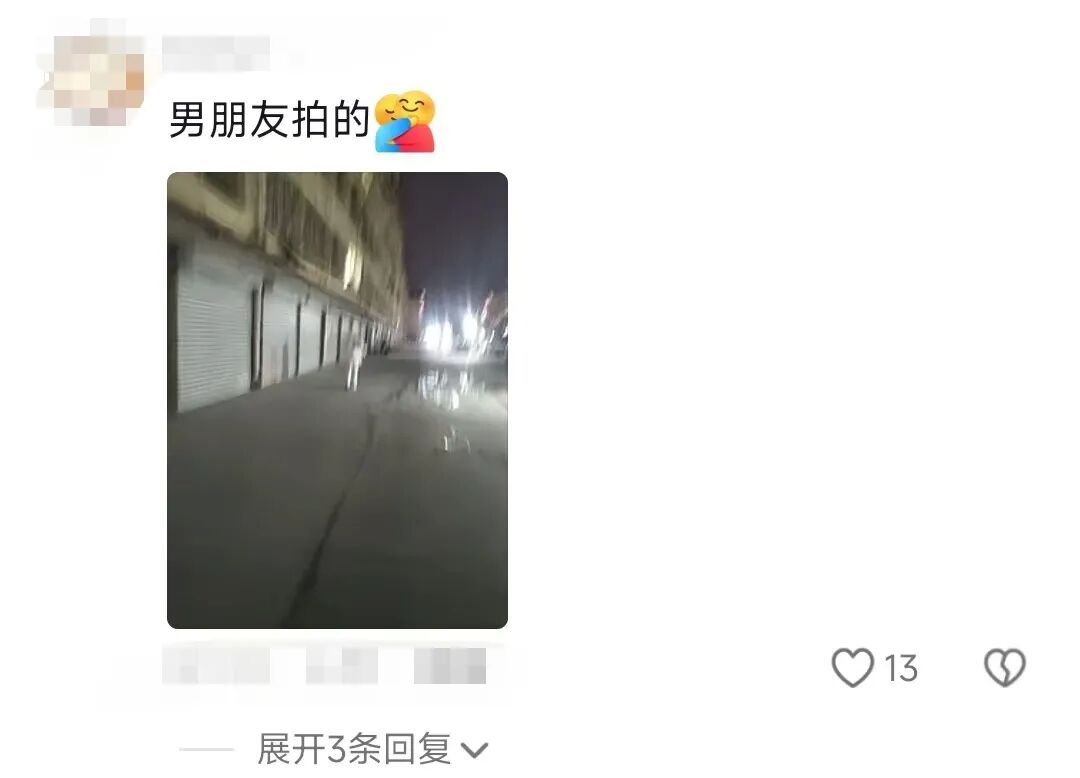1080x778 pixels.
Task: Dislike this comment with broken heart
Action: (1004, 668)
